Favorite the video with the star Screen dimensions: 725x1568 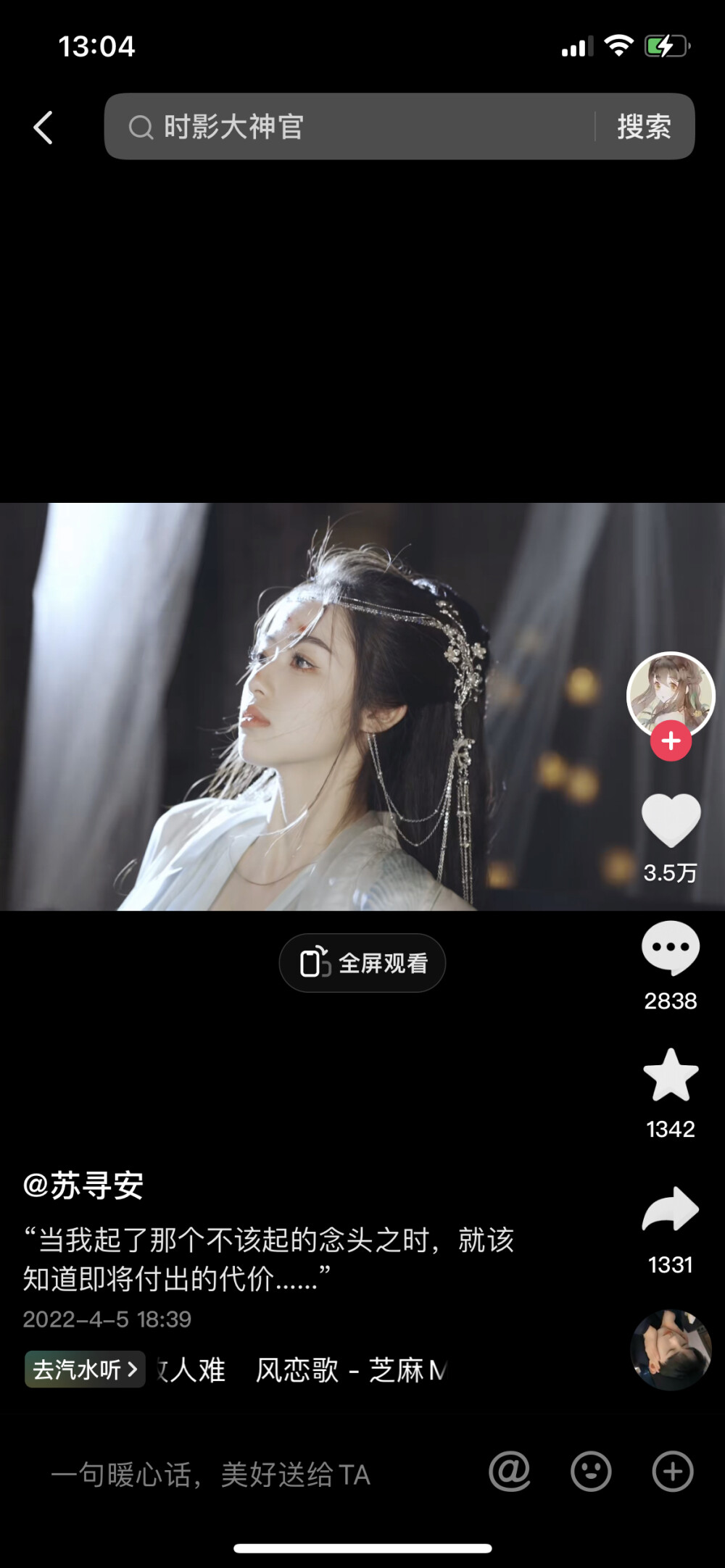(671, 1075)
